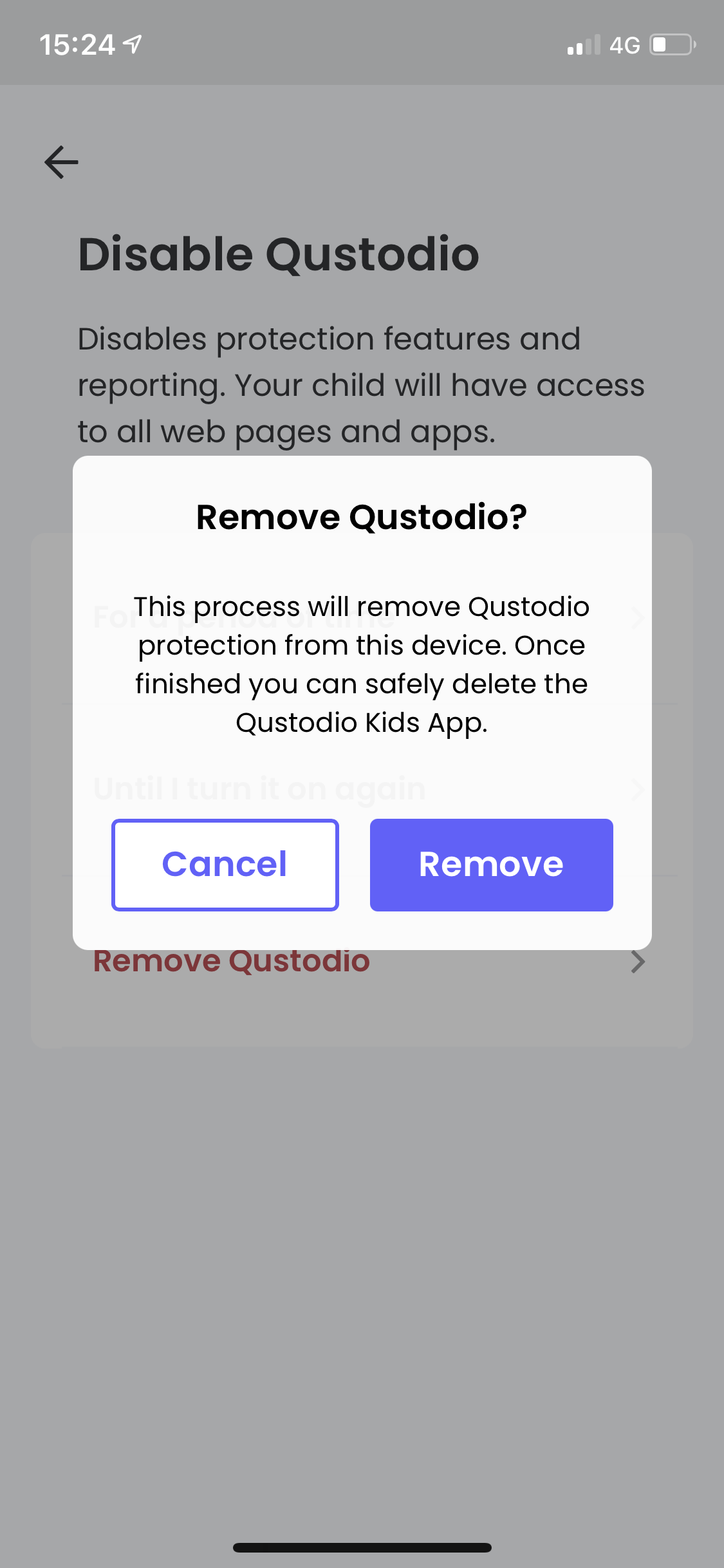Tap the 4G network indicator
Viewport: 724px width, 1568px height.
point(625,44)
